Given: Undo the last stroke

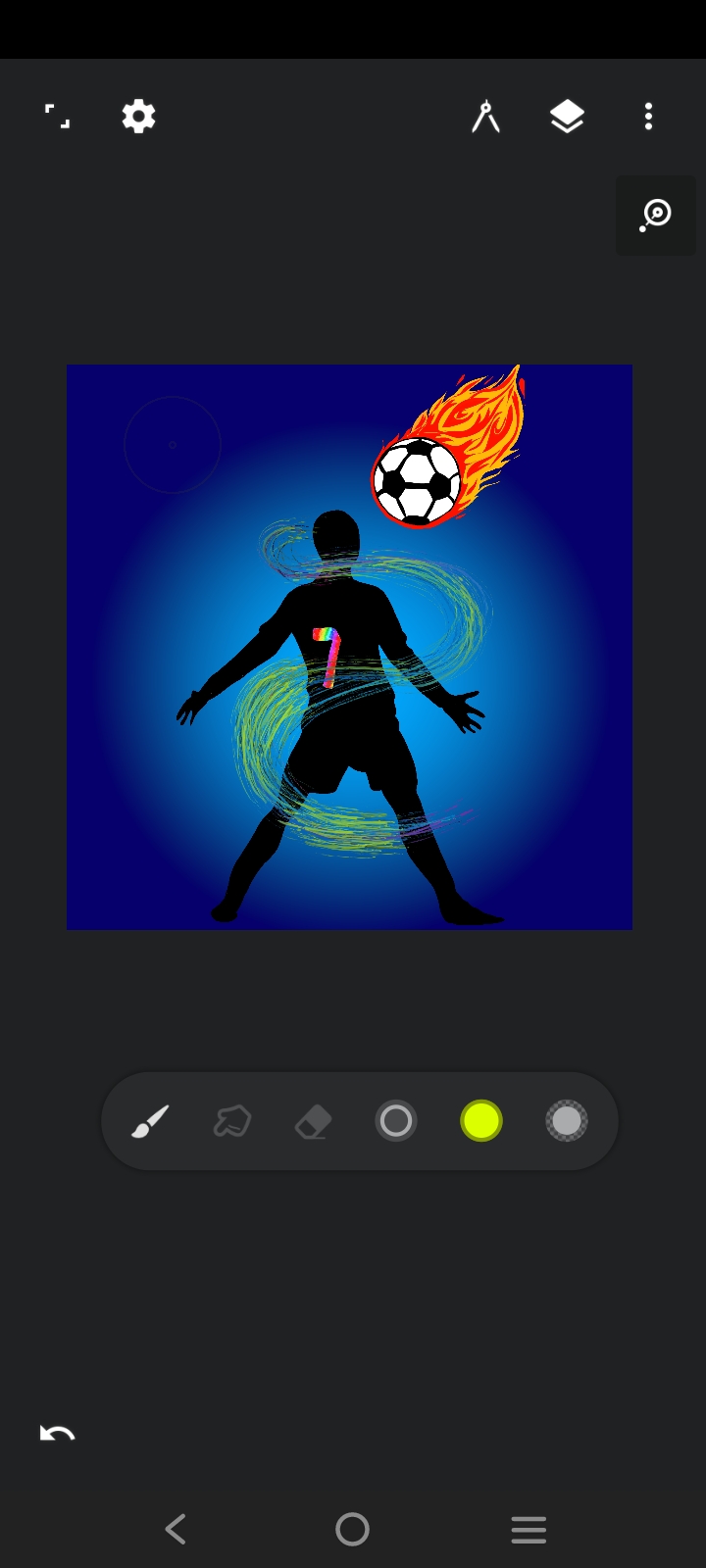Looking at the screenshot, I should (x=57, y=1434).
